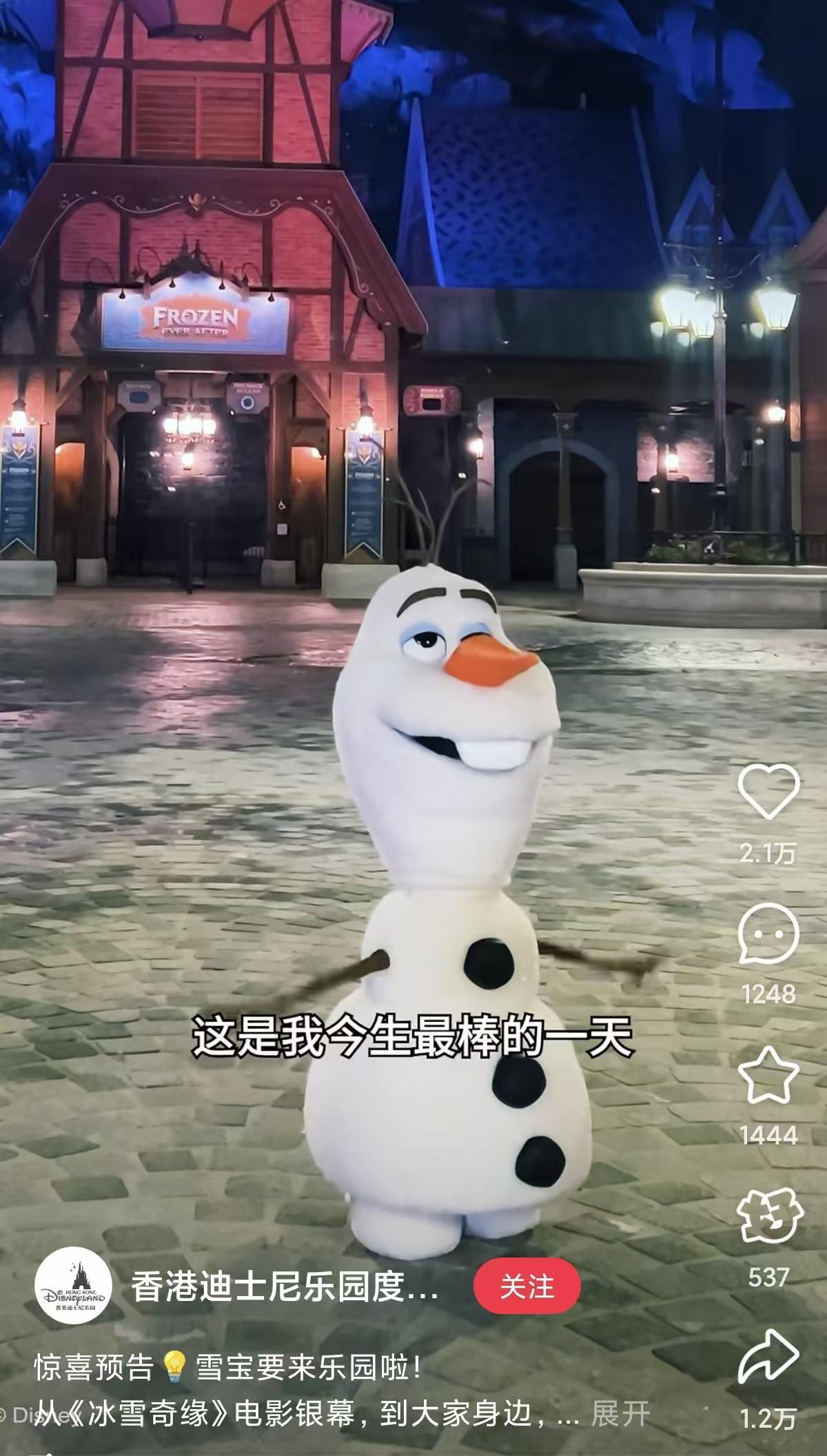Viewport: 827px width, 1456px height.
Task: Share this video using the arrow icon
Action: (768, 1358)
